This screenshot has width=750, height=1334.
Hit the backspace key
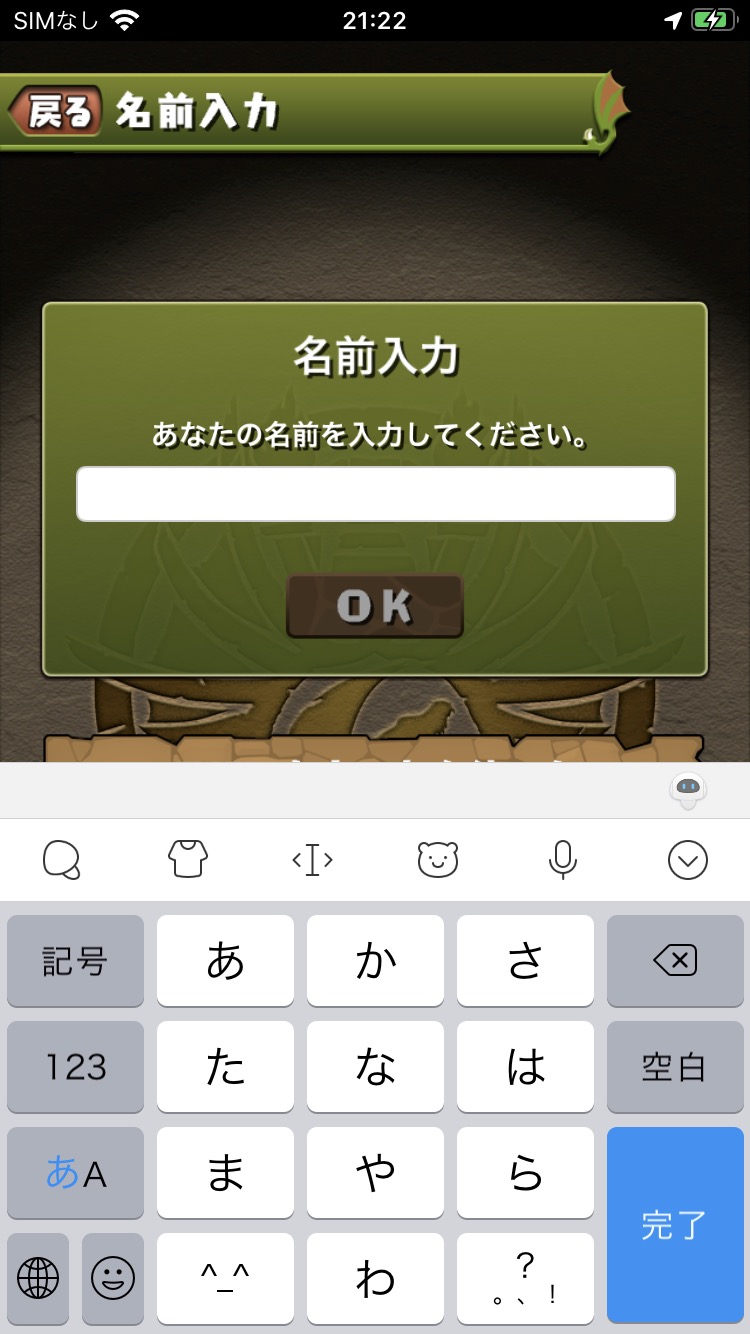coord(675,961)
